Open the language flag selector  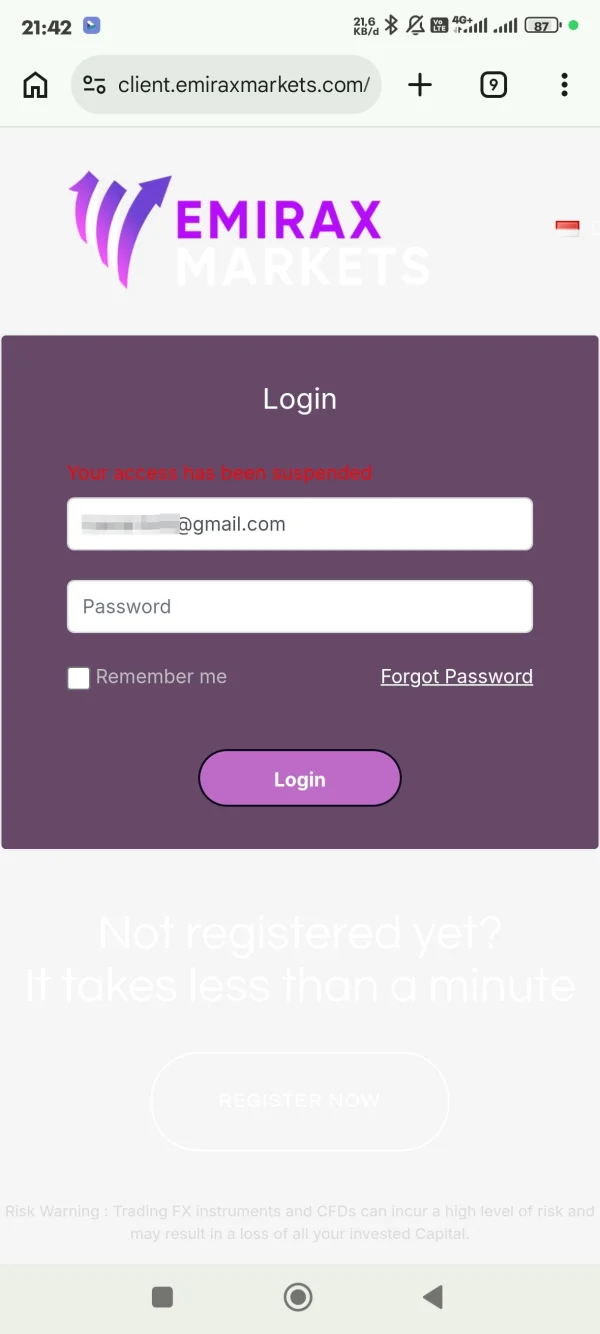[567, 228]
